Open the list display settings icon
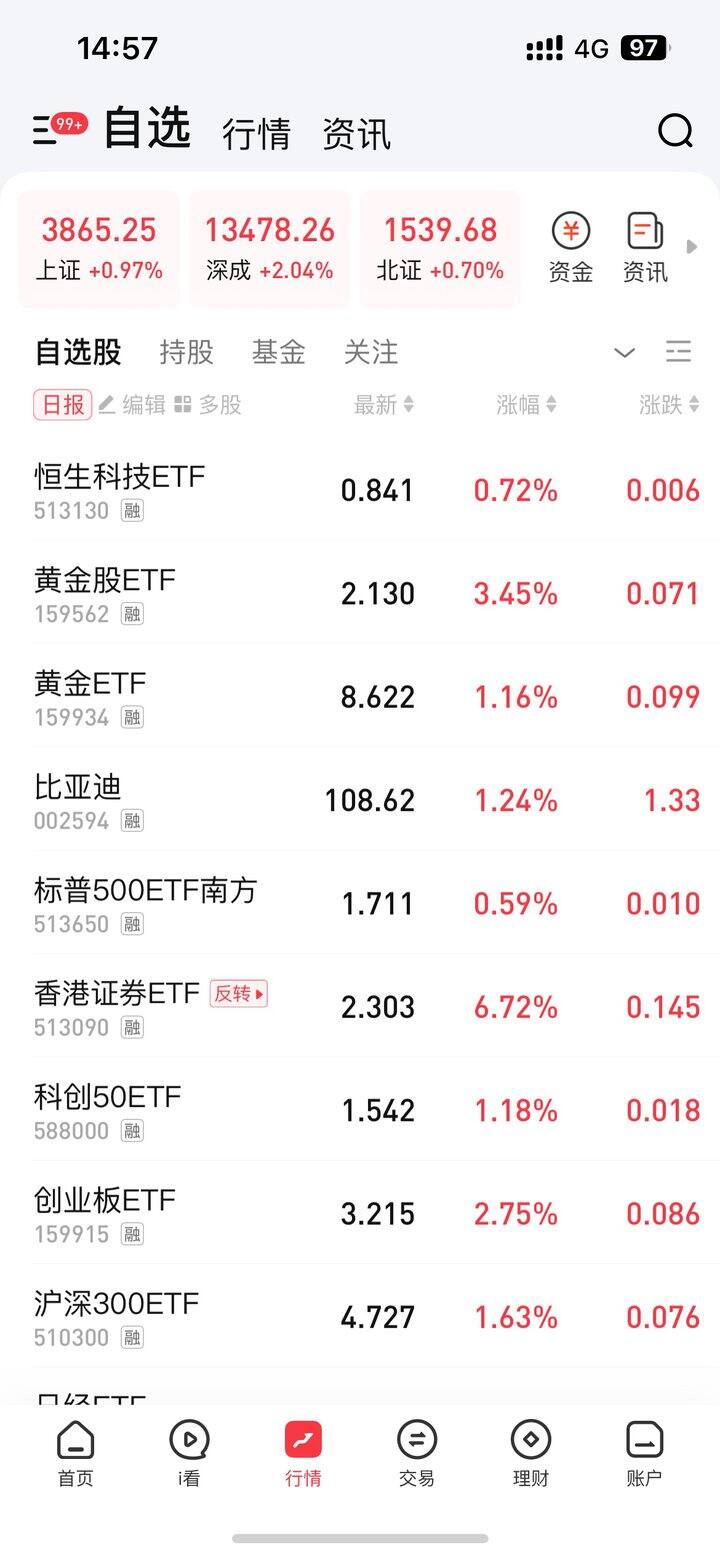This screenshot has width=720, height=1558. point(678,352)
